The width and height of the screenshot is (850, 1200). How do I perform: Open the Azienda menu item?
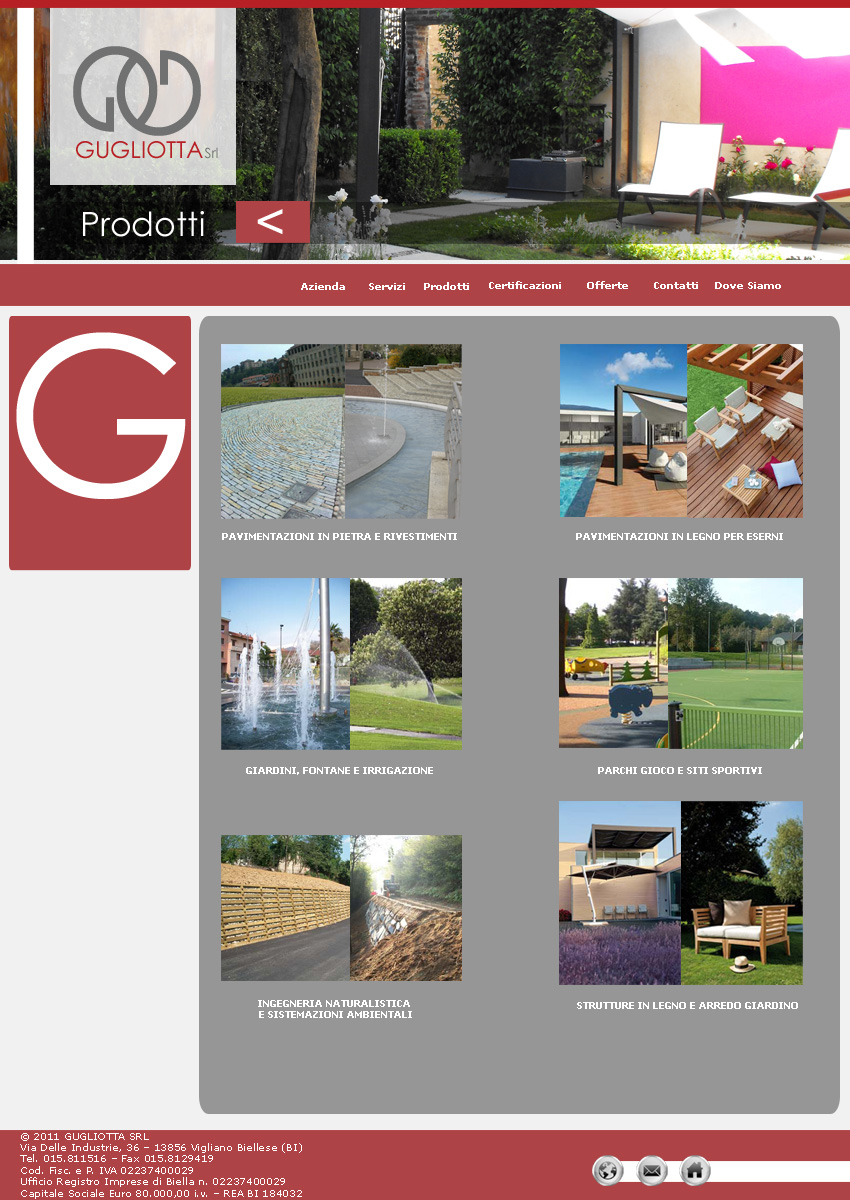coord(323,286)
